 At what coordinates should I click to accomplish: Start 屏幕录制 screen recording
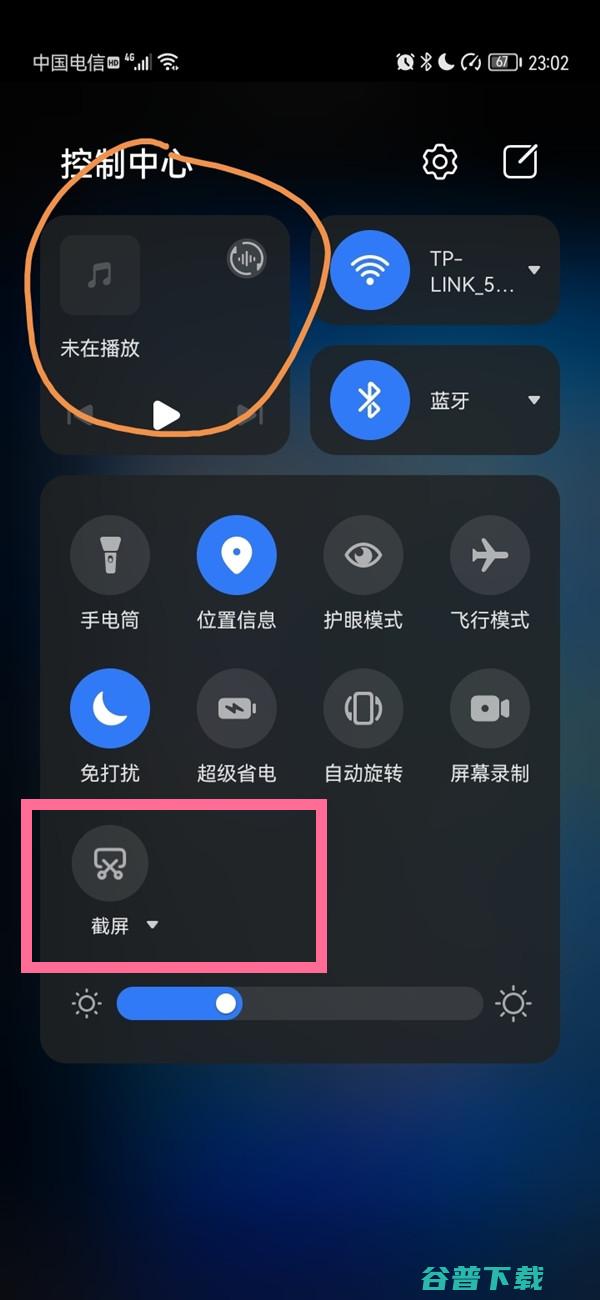pyautogui.click(x=490, y=708)
